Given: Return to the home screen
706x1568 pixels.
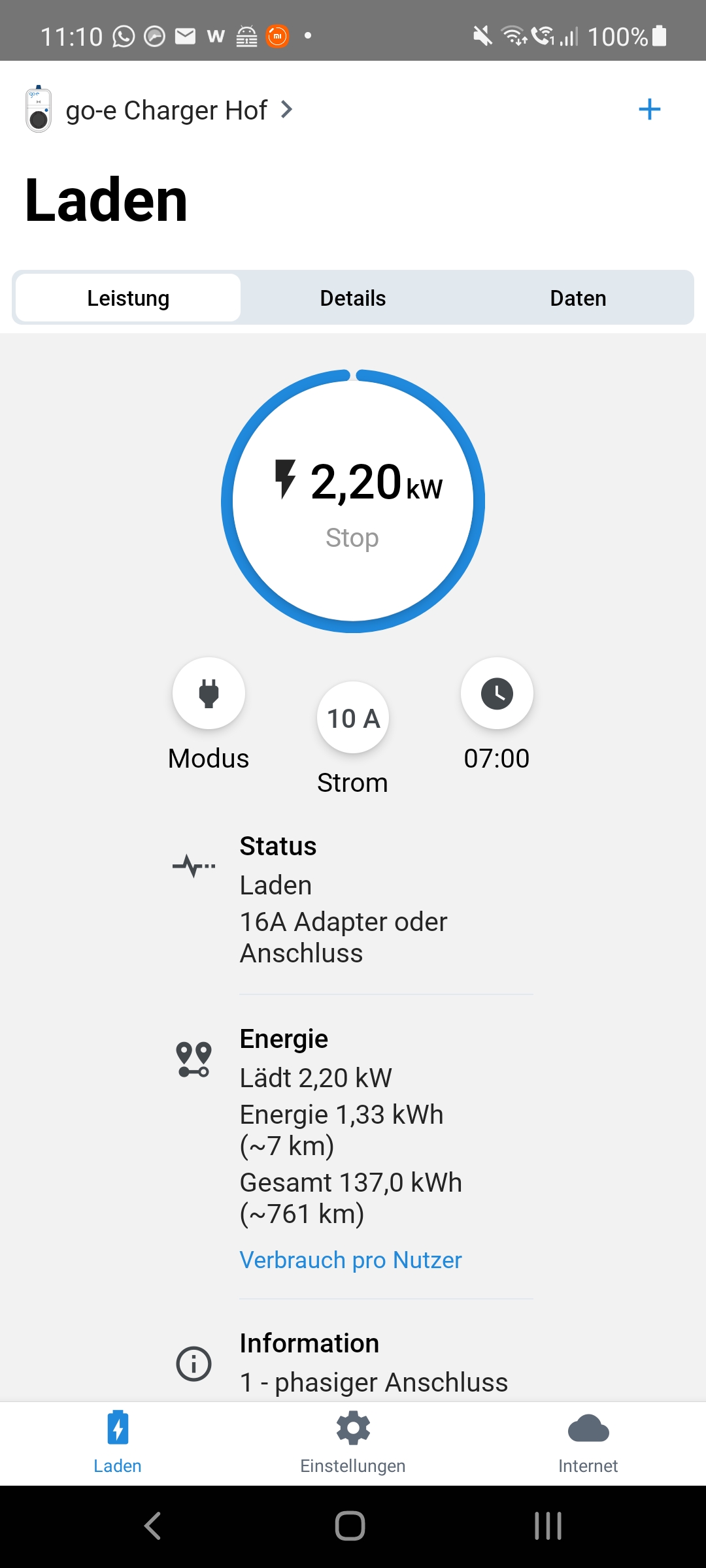Looking at the screenshot, I should pyautogui.click(x=350, y=1526).
